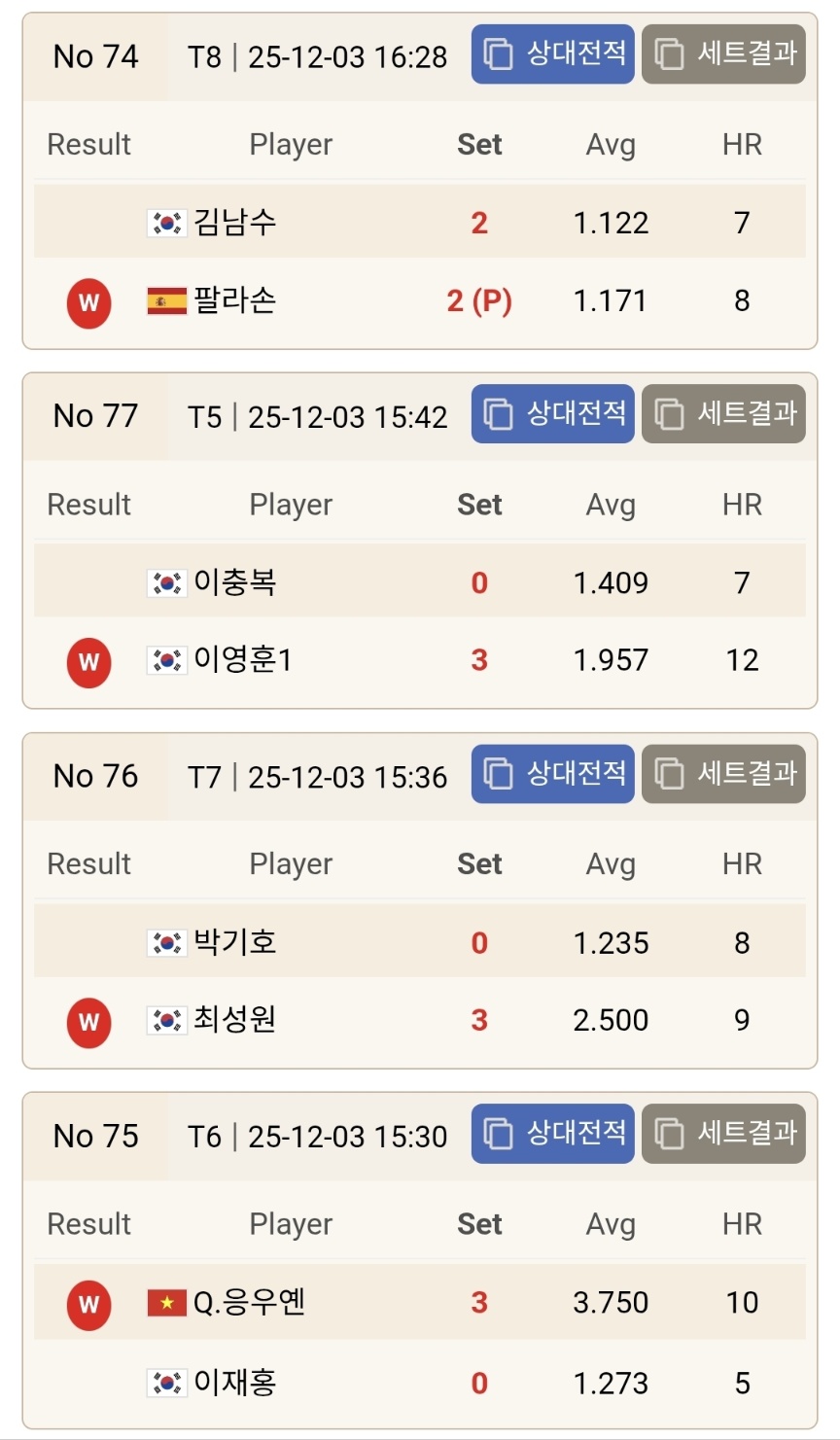The image size is (840, 1440).
Task: Open 상대전적 for match No 74
Action: (553, 54)
